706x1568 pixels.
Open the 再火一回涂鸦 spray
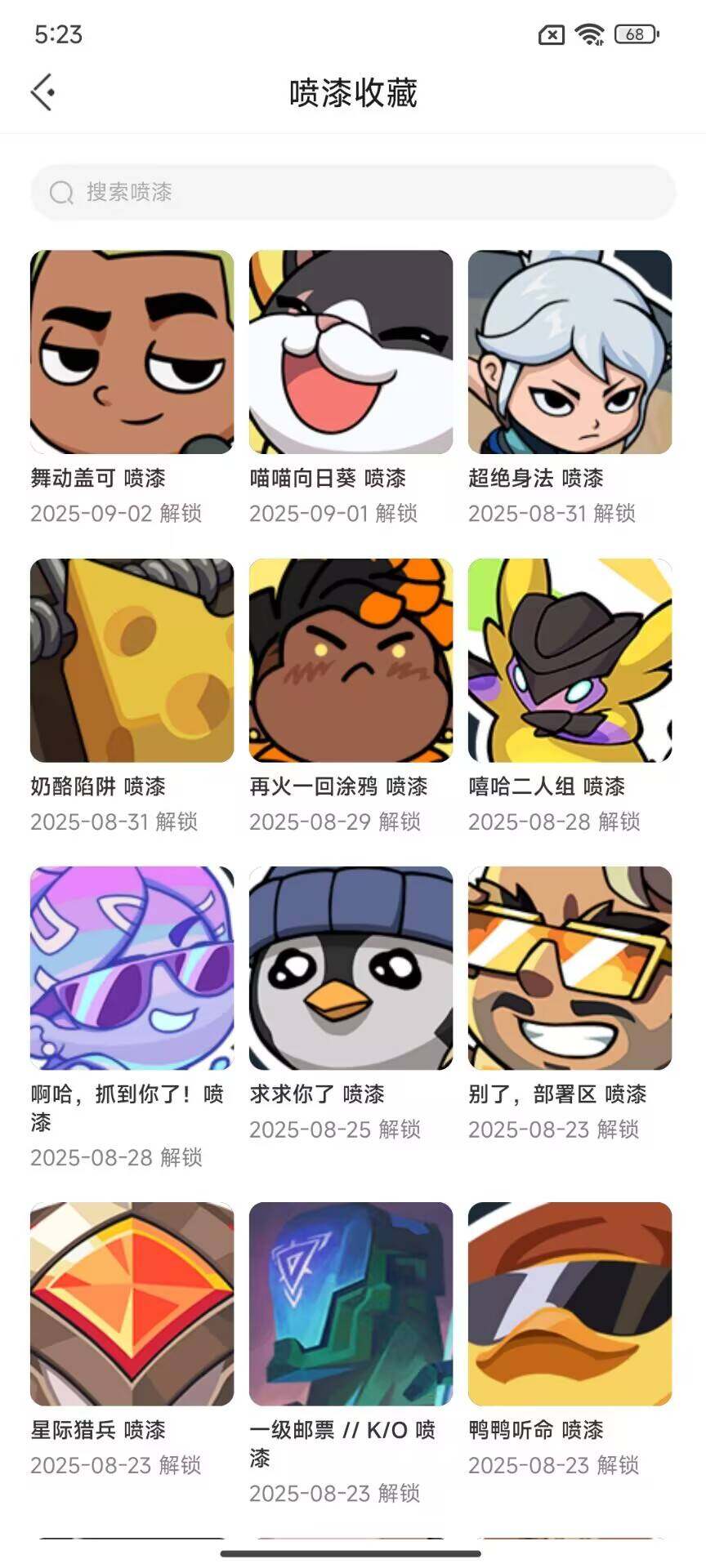point(351,660)
